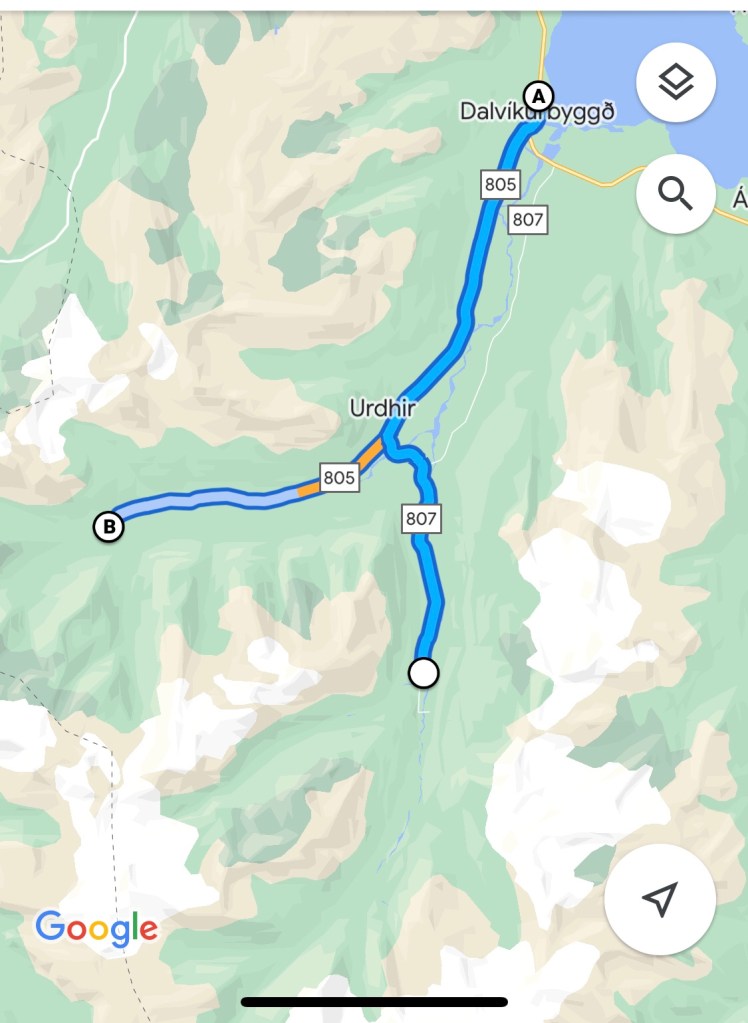
Task: Select destination marker B
Action: click(x=108, y=525)
